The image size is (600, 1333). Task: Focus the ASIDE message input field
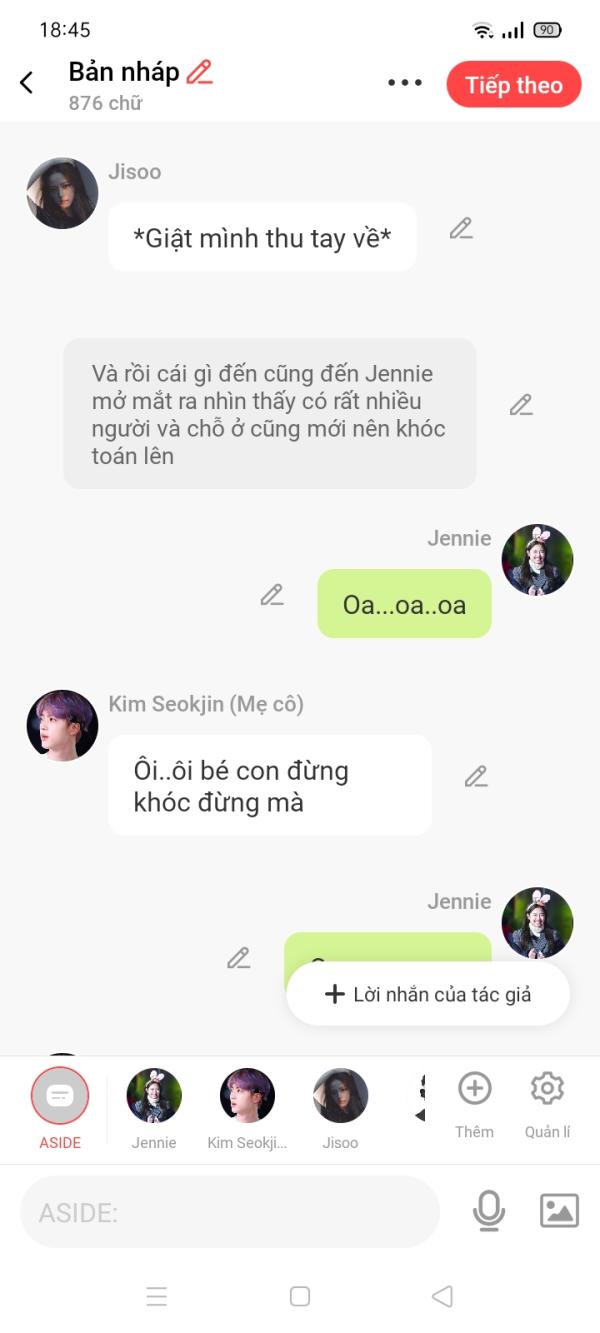point(230,1212)
